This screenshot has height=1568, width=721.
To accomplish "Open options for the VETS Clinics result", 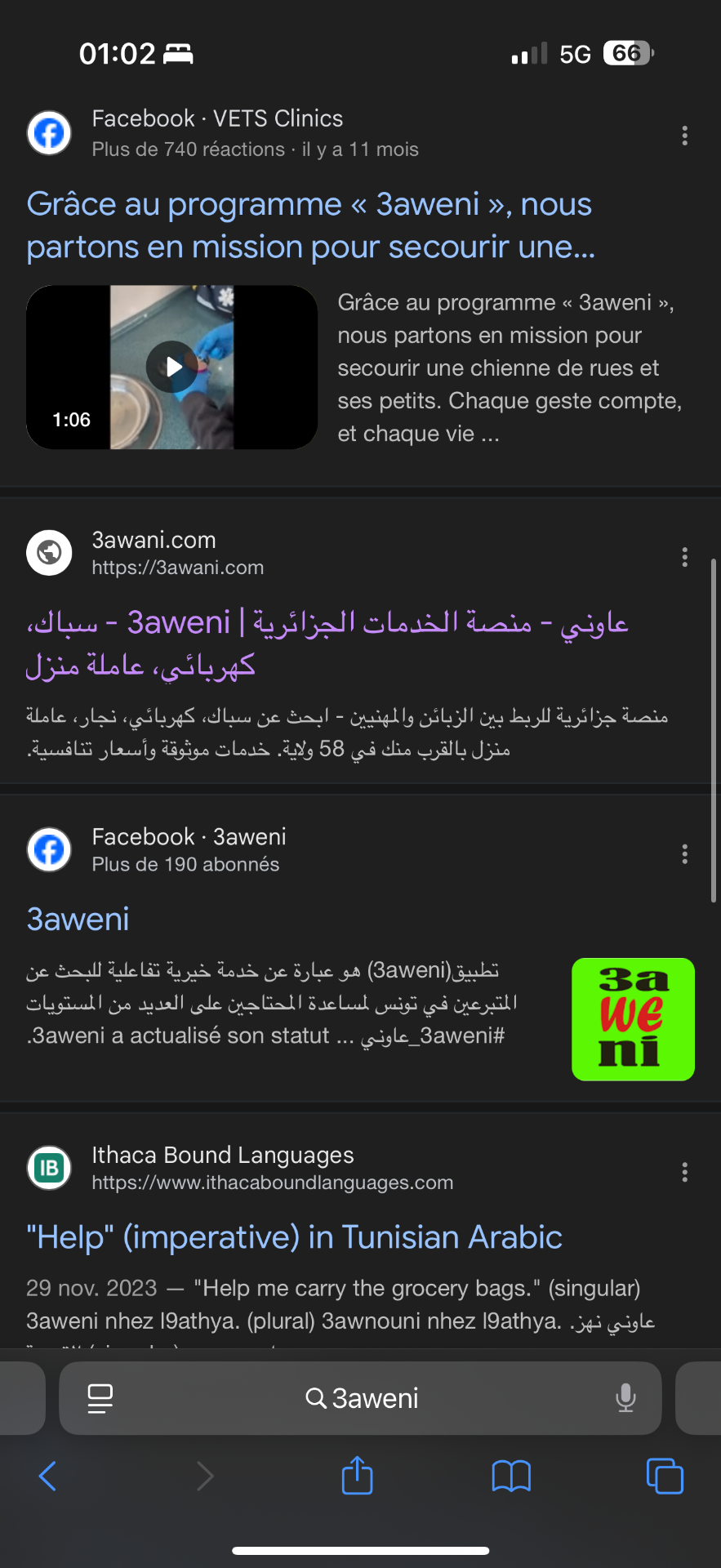I will (x=684, y=136).
